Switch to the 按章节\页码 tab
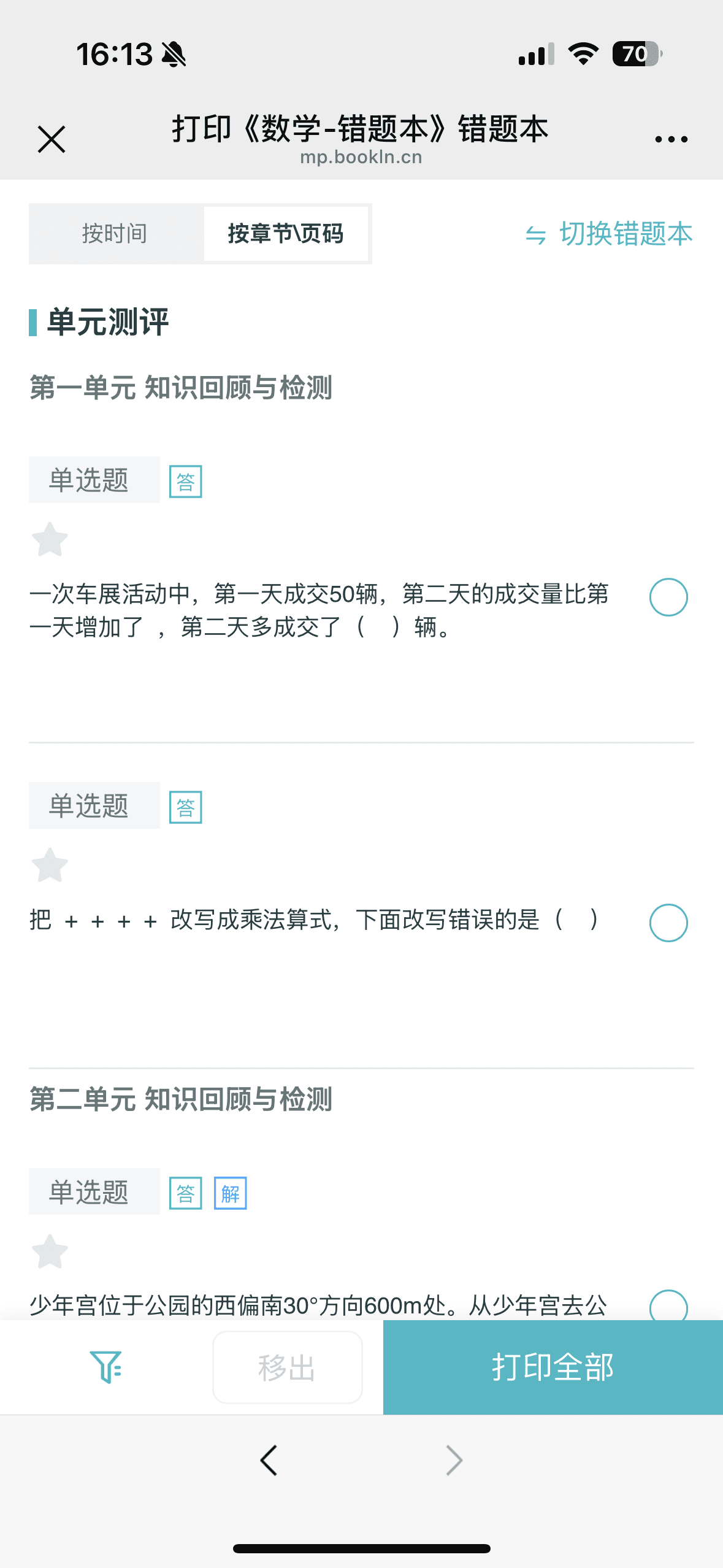The height and width of the screenshot is (1568, 723). tap(286, 234)
